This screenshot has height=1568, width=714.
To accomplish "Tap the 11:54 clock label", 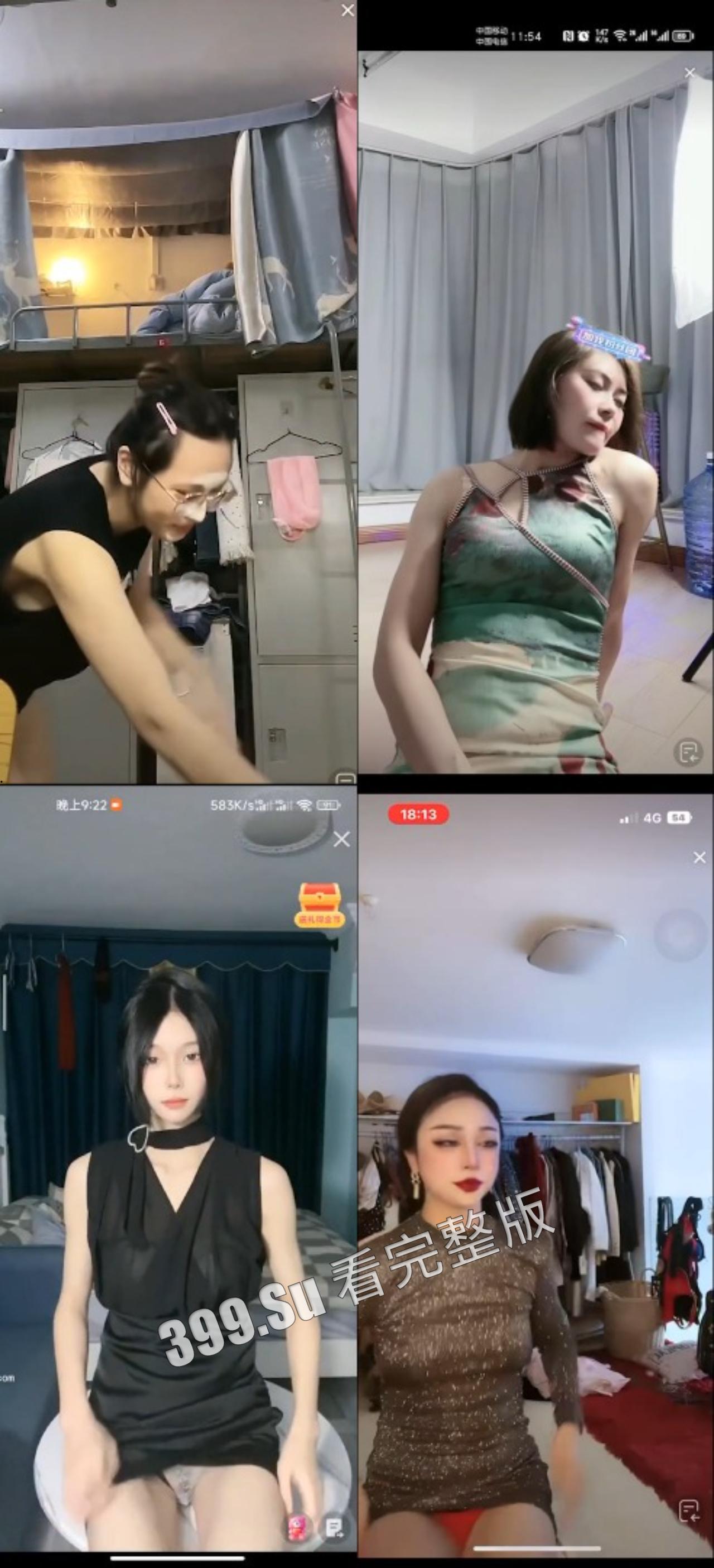I will click(527, 35).
